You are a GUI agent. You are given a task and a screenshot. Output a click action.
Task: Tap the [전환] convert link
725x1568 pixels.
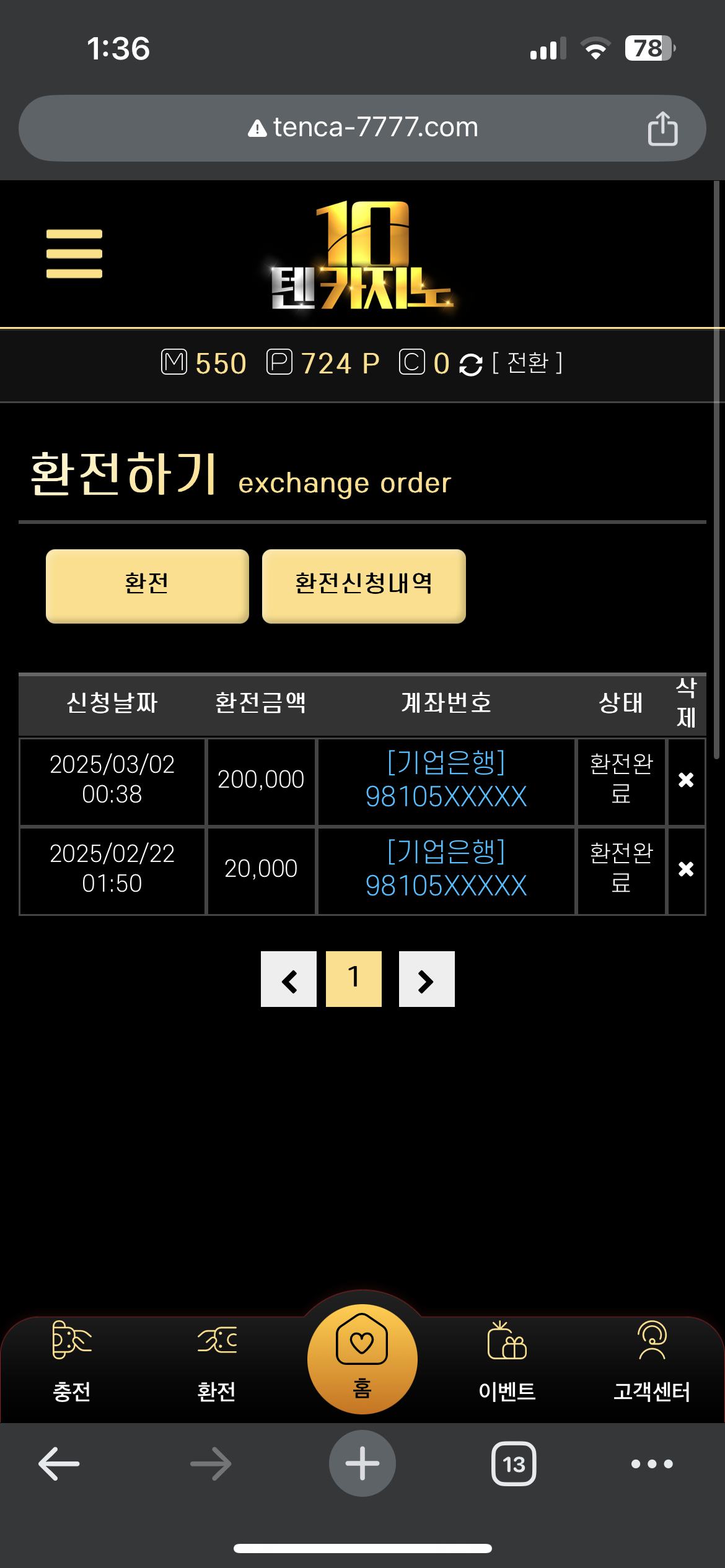coord(527,362)
